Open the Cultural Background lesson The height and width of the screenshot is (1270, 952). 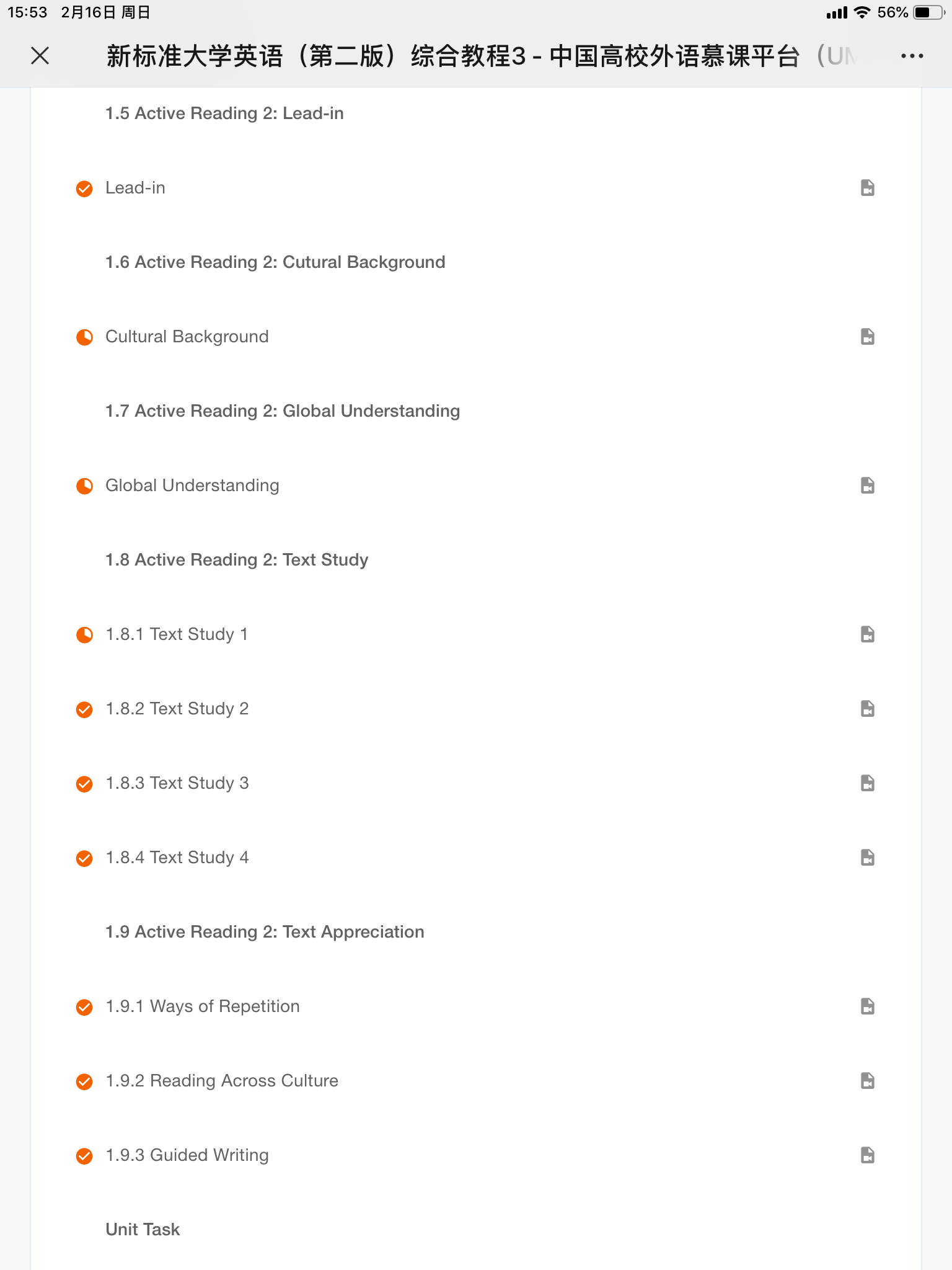[187, 337]
